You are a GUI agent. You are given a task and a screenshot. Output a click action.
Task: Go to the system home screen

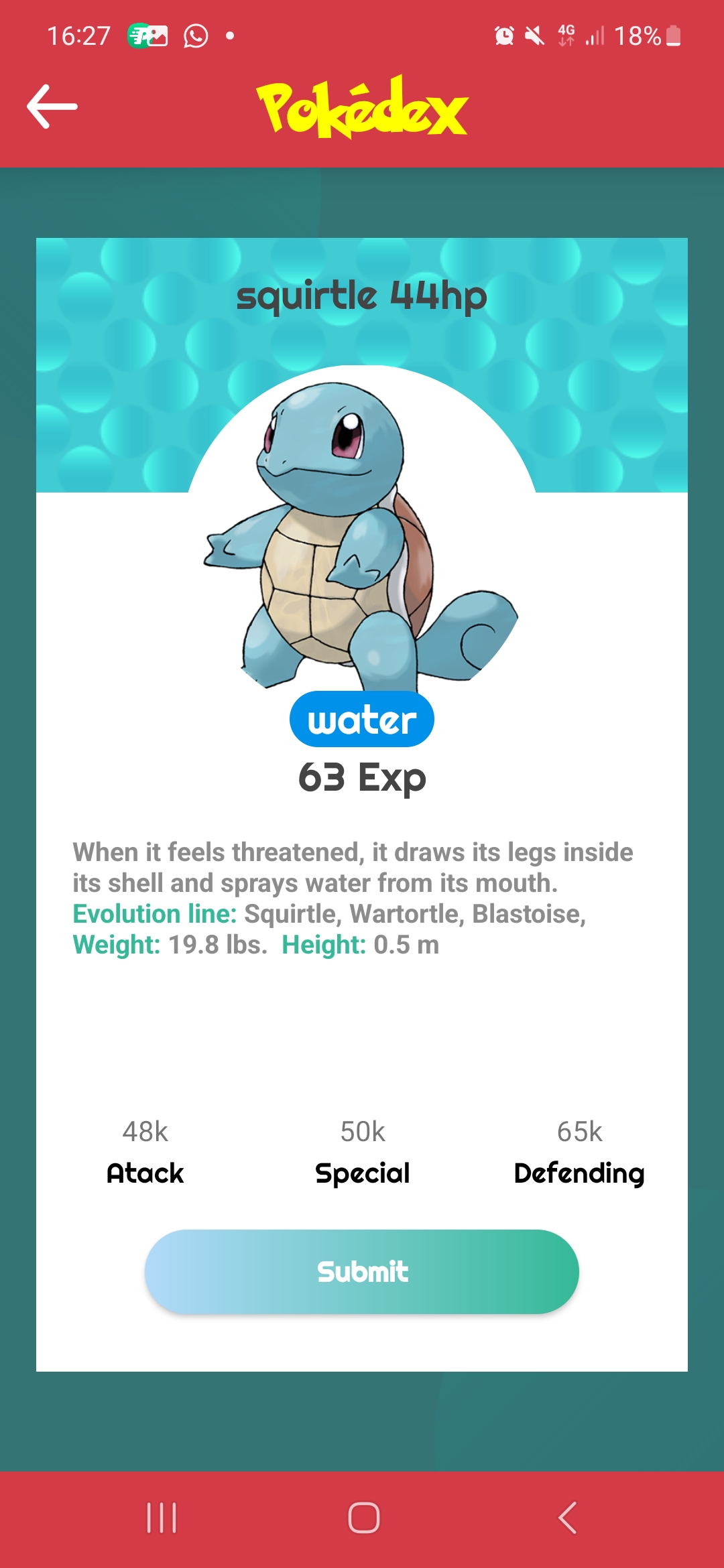(x=364, y=1518)
